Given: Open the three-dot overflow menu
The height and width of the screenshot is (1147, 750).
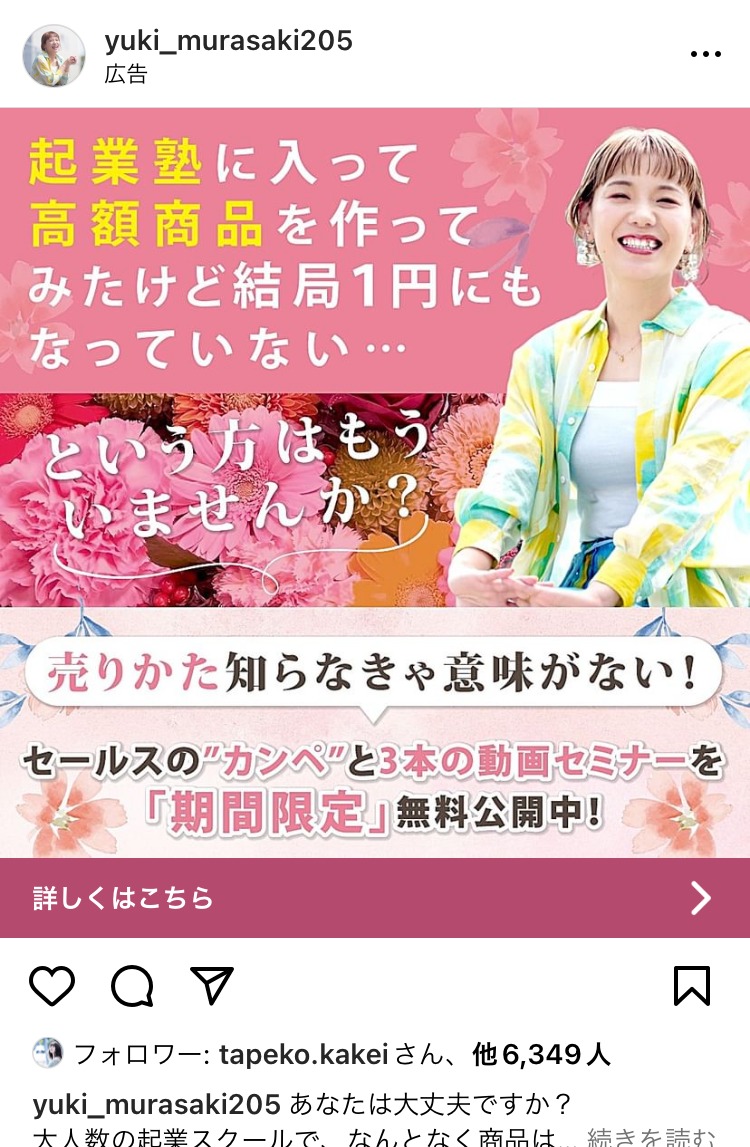Looking at the screenshot, I should coord(705,55).
